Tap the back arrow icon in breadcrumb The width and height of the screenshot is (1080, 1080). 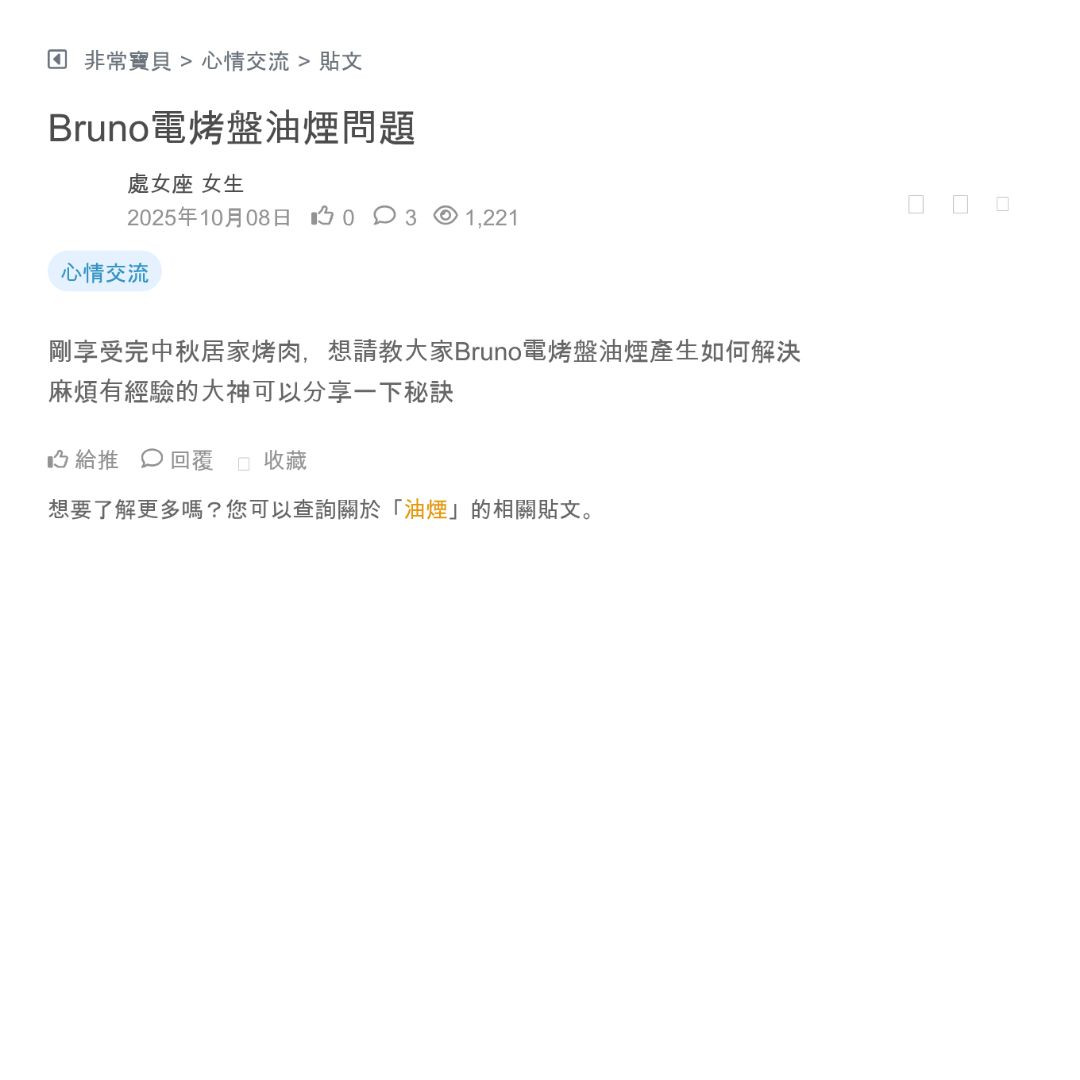click(57, 60)
